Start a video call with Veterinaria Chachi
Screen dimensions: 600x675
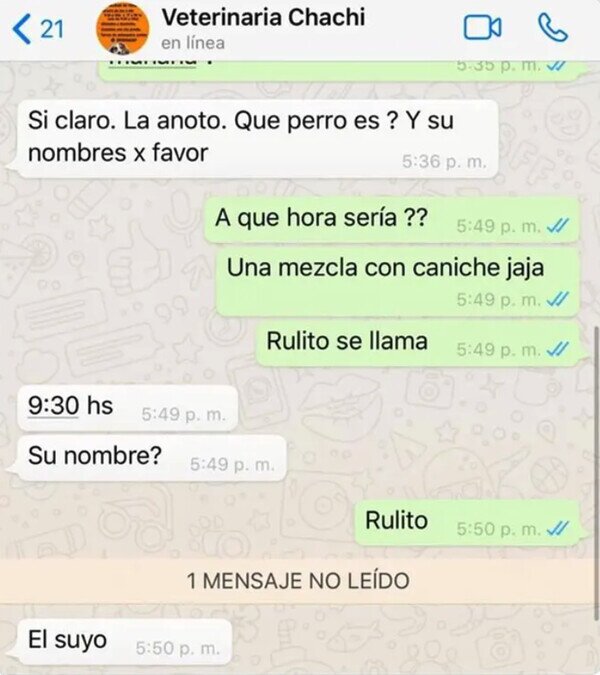pyautogui.click(x=482, y=28)
